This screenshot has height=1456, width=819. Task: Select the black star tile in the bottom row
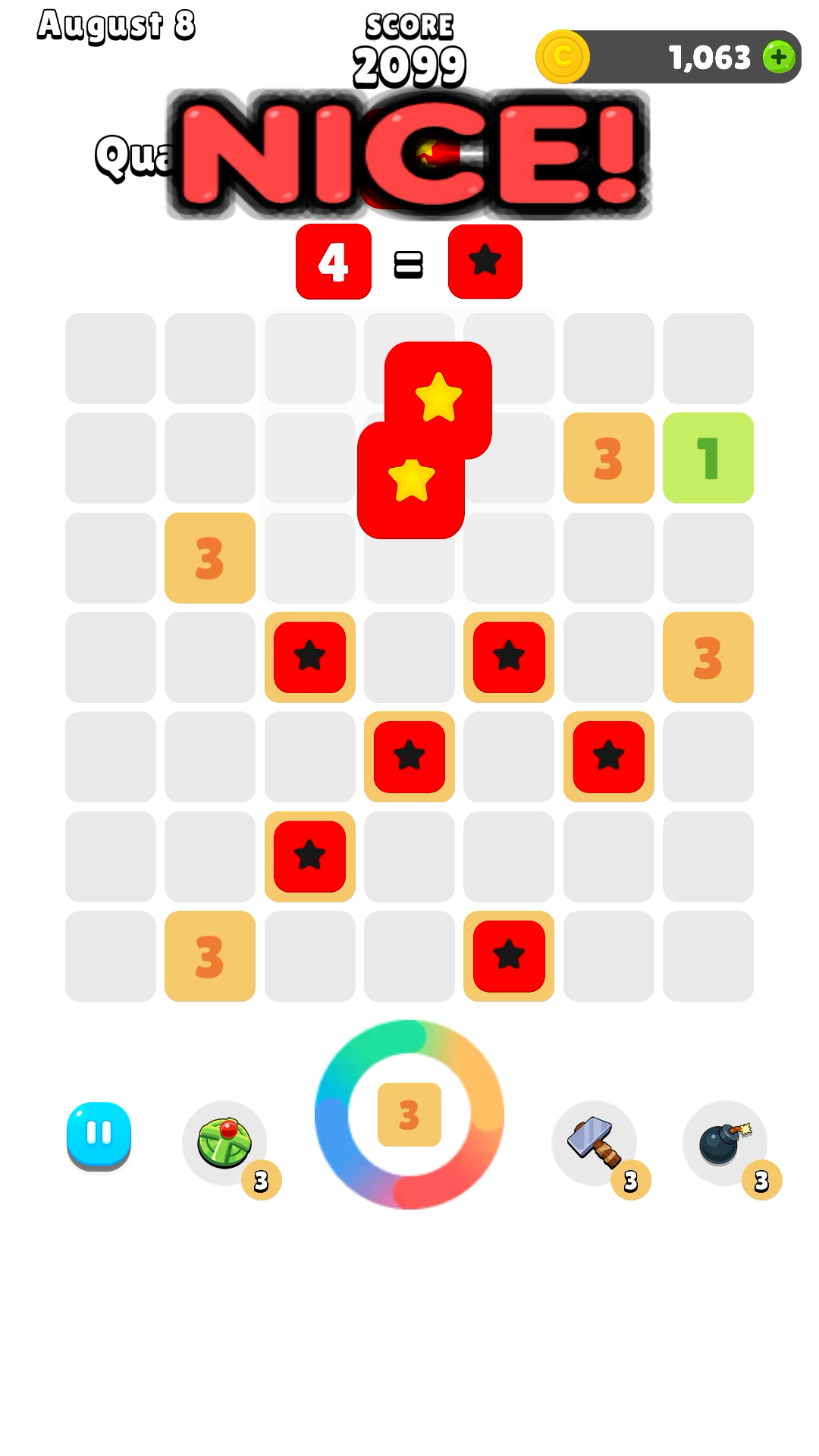pyautogui.click(x=508, y=955)
